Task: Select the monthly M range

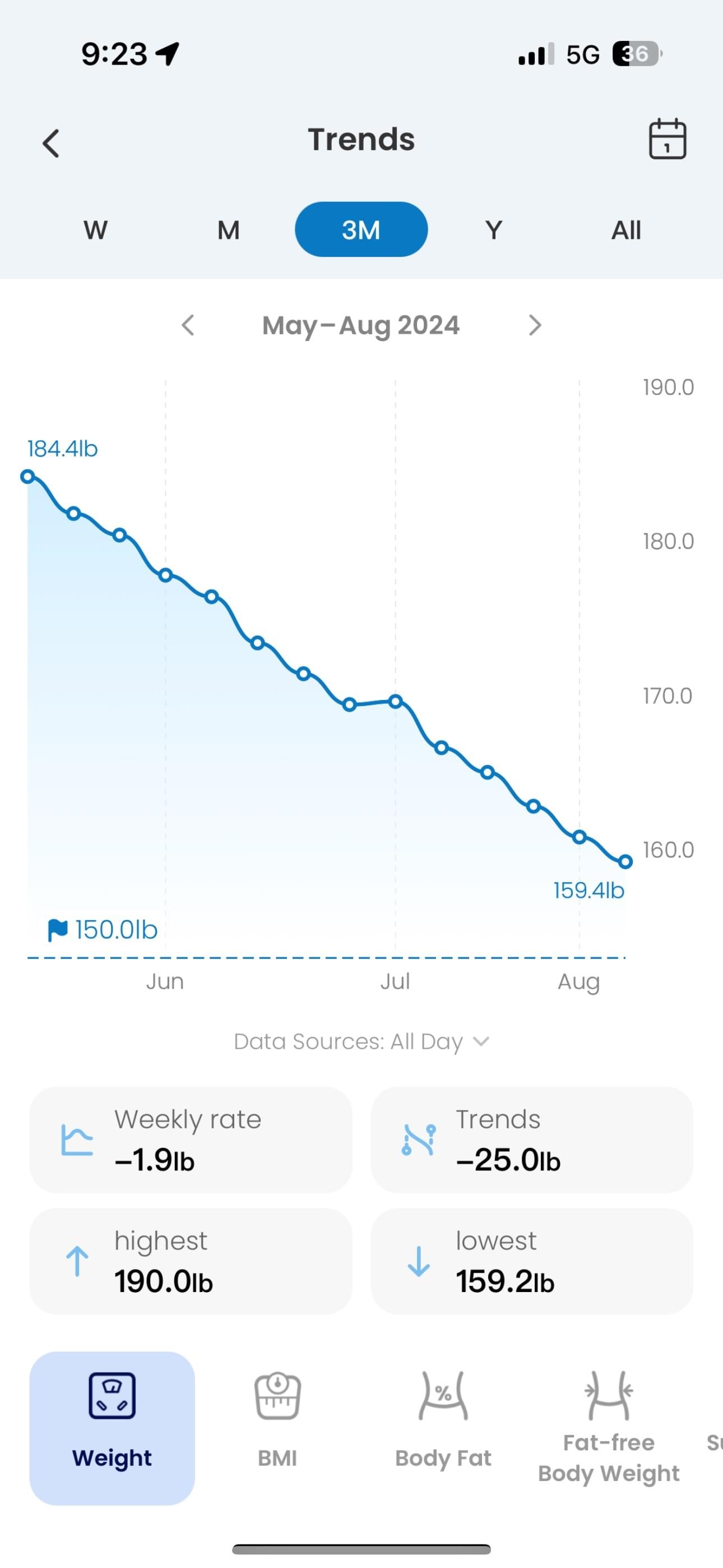Action: click(228, 230)
